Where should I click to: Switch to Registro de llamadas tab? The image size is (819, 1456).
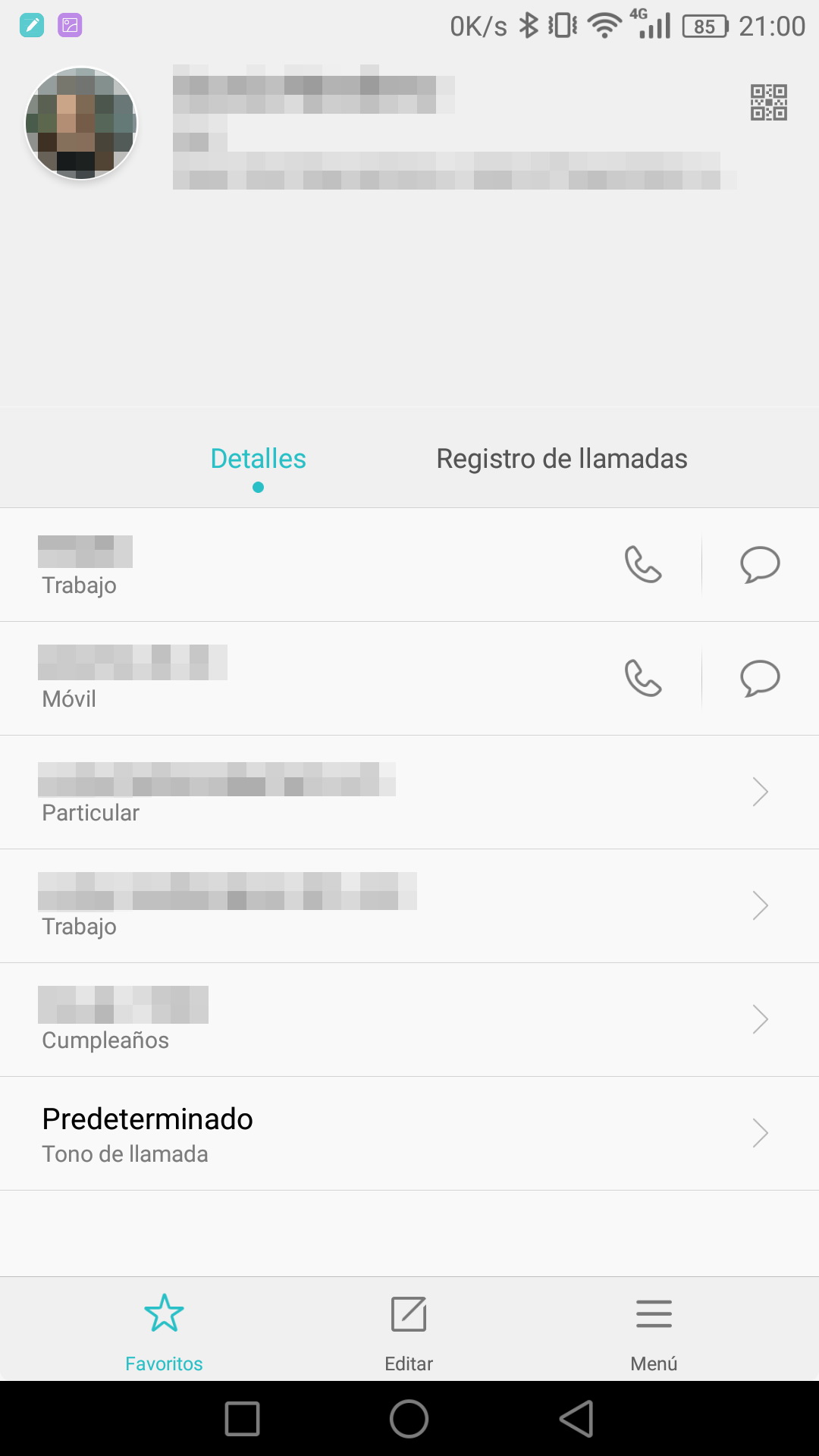pyautogui.click(x=561, y=459)
